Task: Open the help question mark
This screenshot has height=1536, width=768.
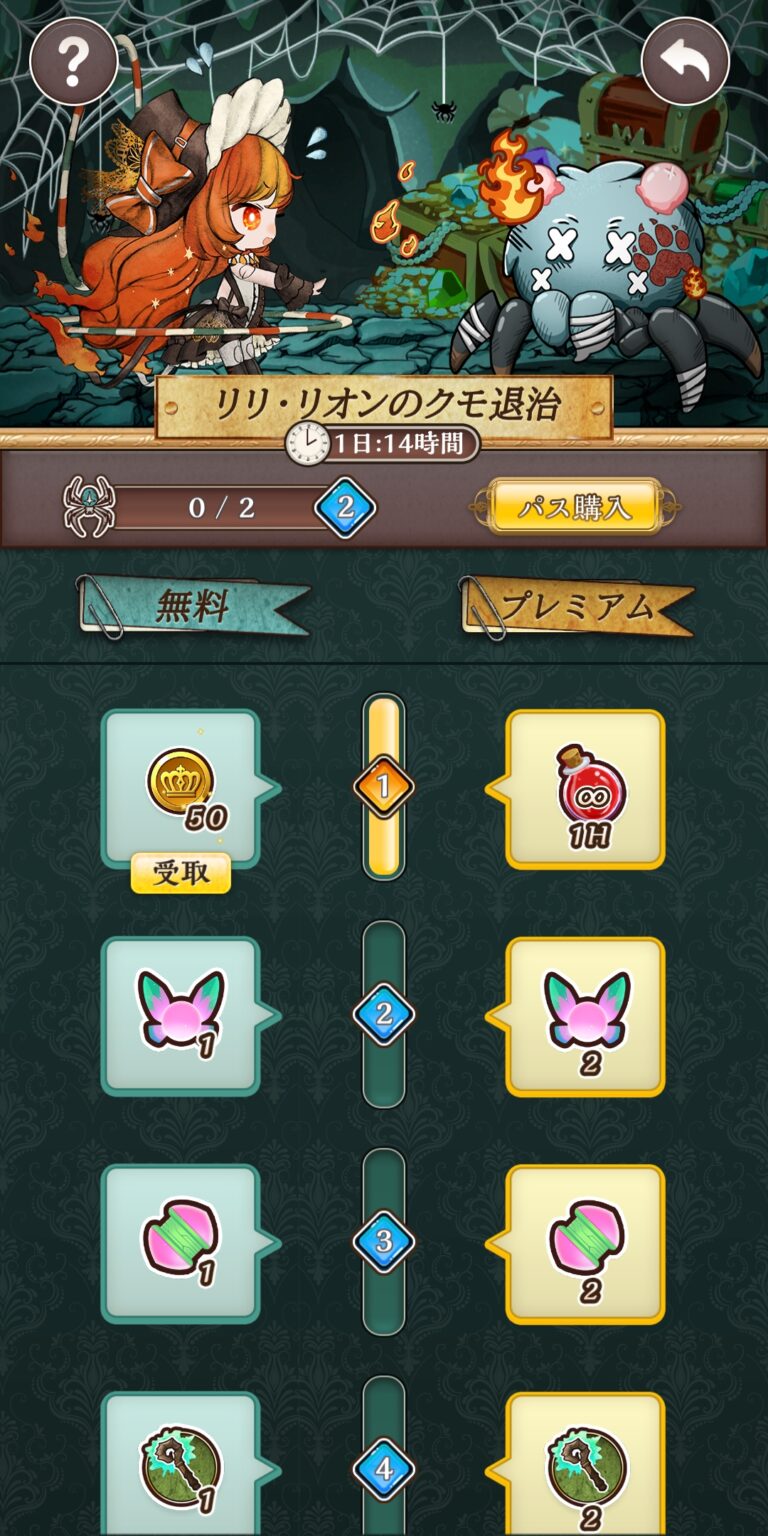Action: pyautogui.click(x=73, y=63)
